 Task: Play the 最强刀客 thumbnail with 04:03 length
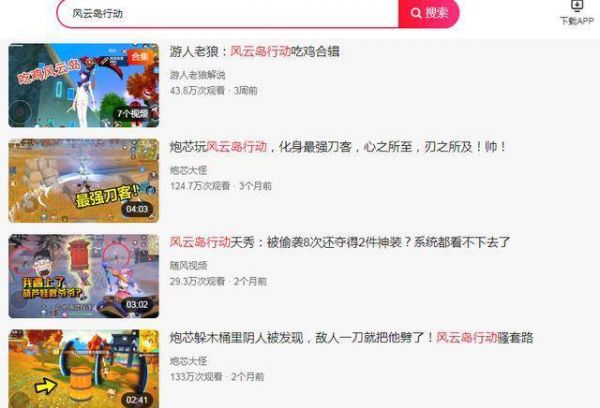click(x=83, y=180)
